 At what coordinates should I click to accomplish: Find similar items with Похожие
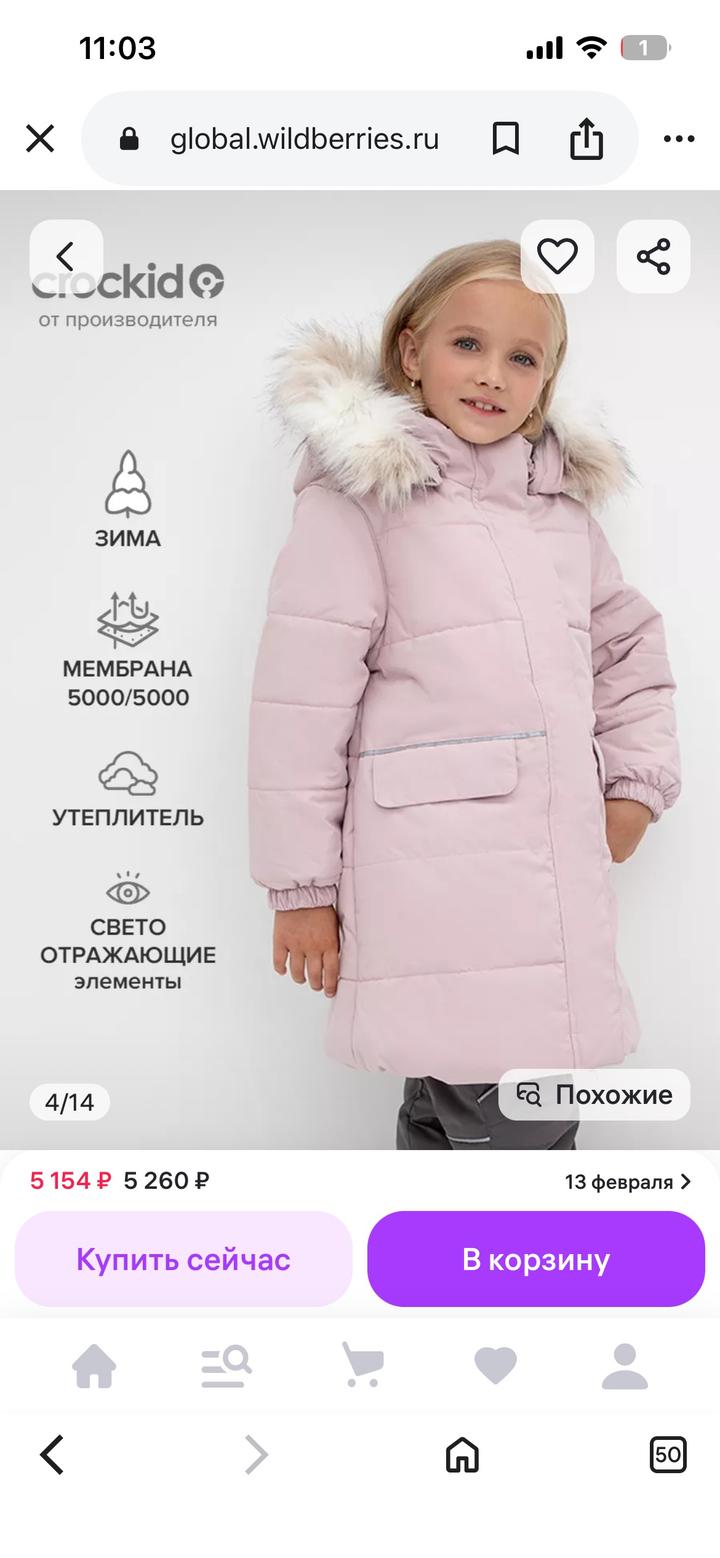[594, 1095]
